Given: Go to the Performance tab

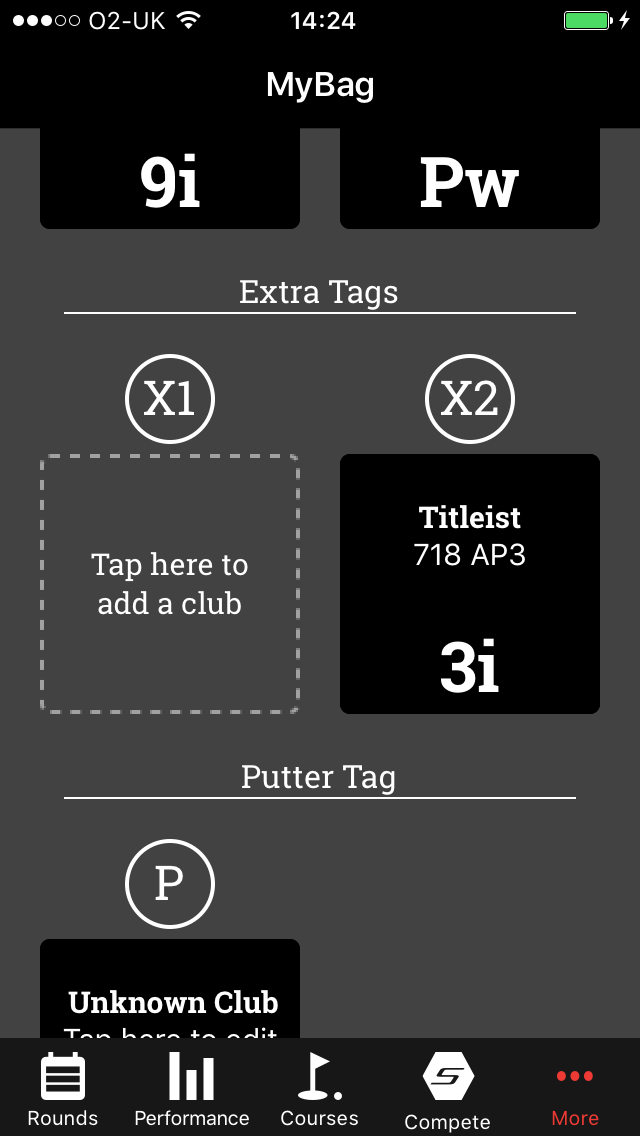Looking at the screenshot, I should pyautogui.click(x=191, y=1088).
